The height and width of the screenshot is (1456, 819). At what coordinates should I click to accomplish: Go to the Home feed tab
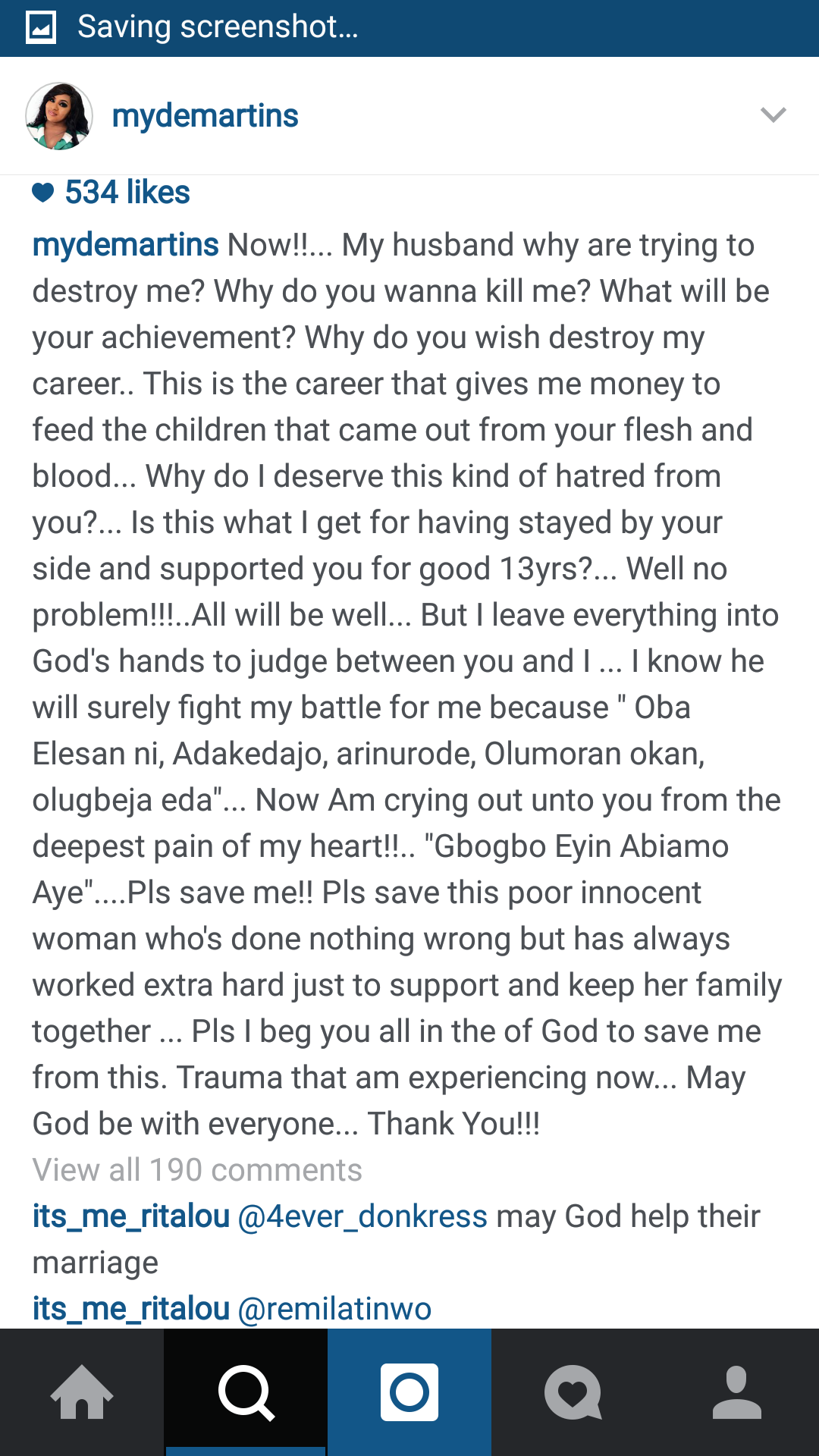click(x=82, y=1392)
